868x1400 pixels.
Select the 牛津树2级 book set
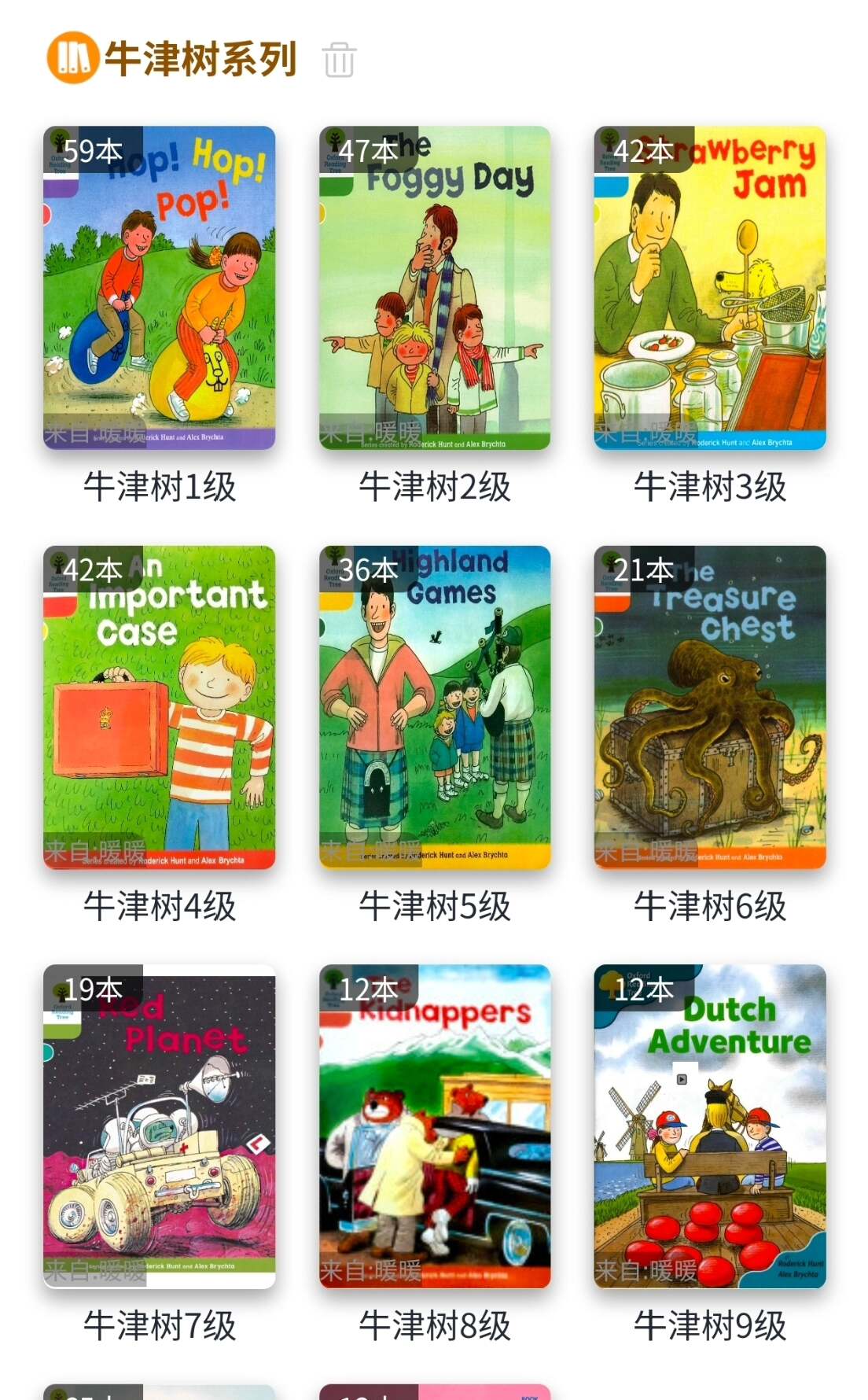coord(435,288)
